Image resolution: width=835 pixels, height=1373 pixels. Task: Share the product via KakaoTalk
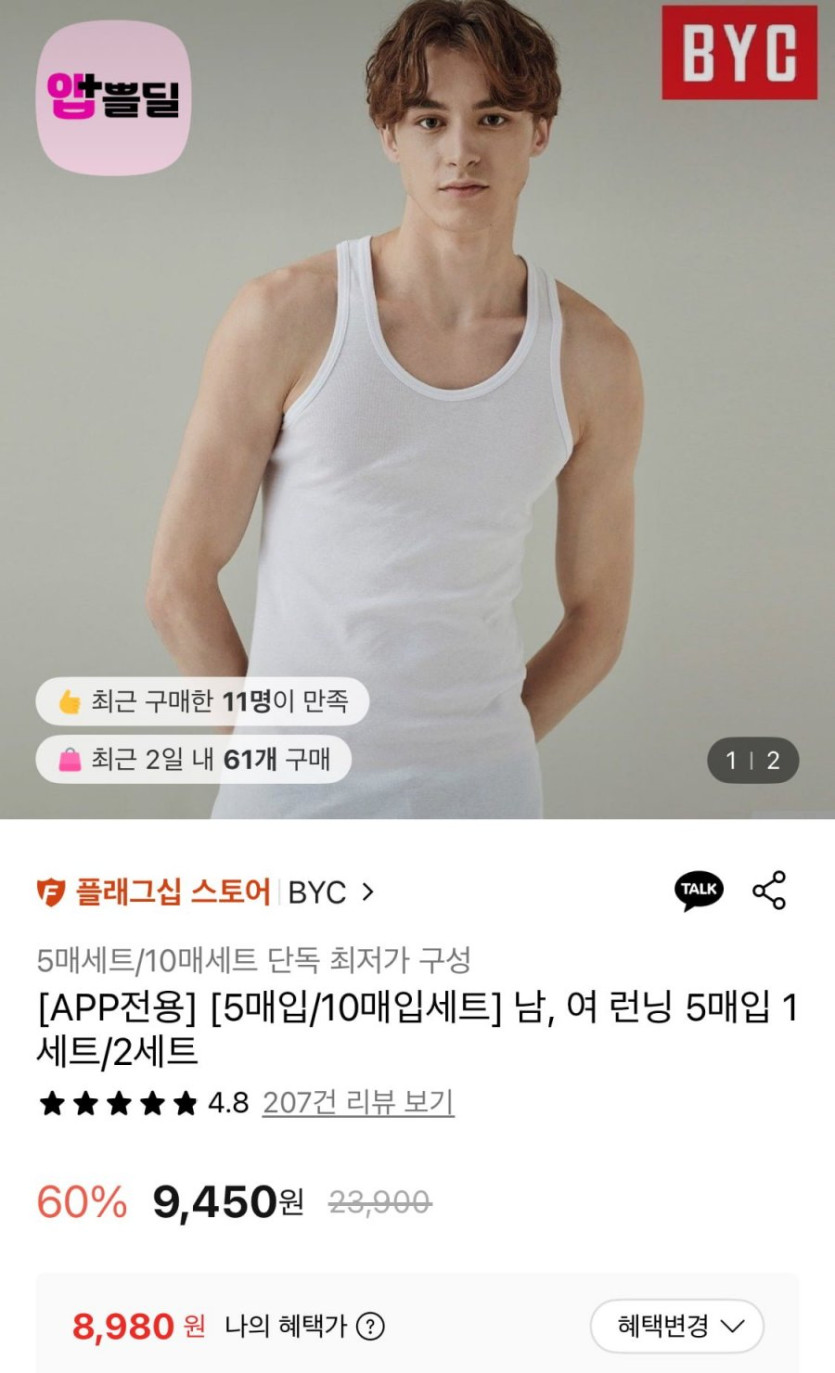tap(698, 890)
